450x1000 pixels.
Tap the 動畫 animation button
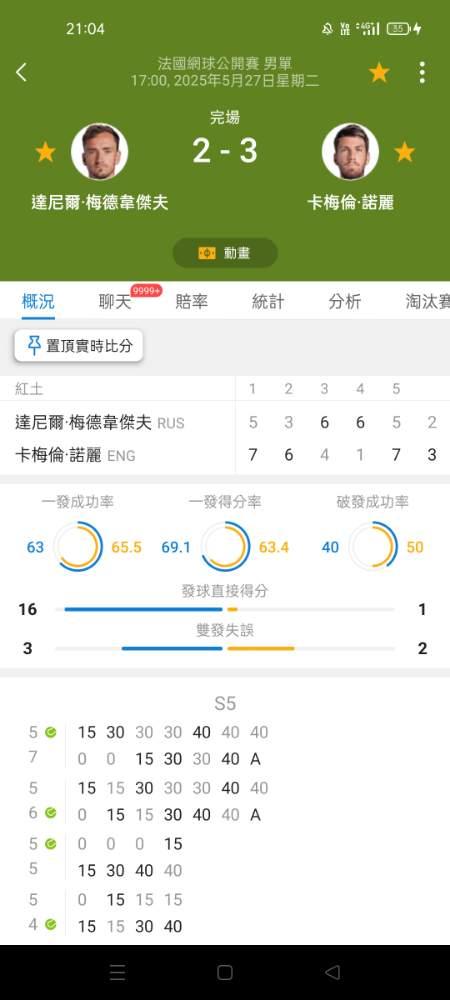click(225, 253)
